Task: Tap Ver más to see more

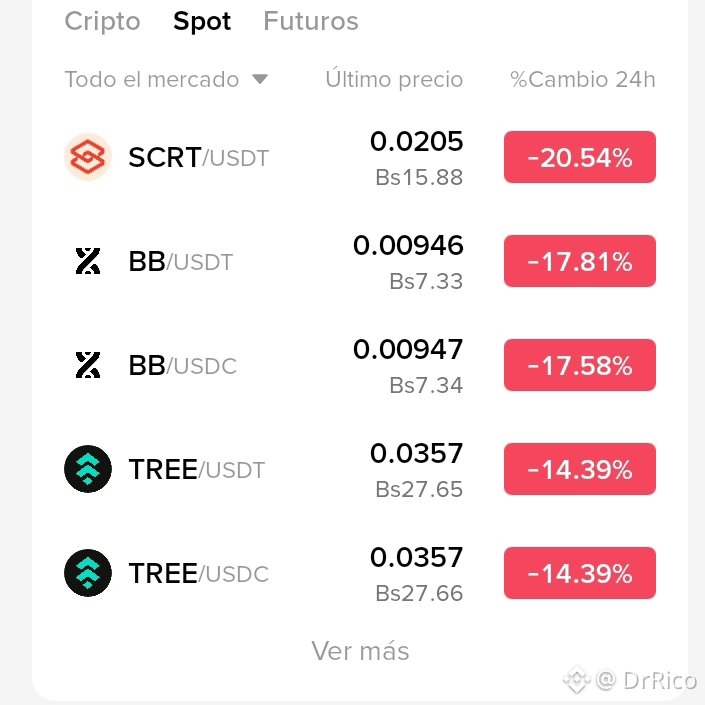Action: coord(360,651)
